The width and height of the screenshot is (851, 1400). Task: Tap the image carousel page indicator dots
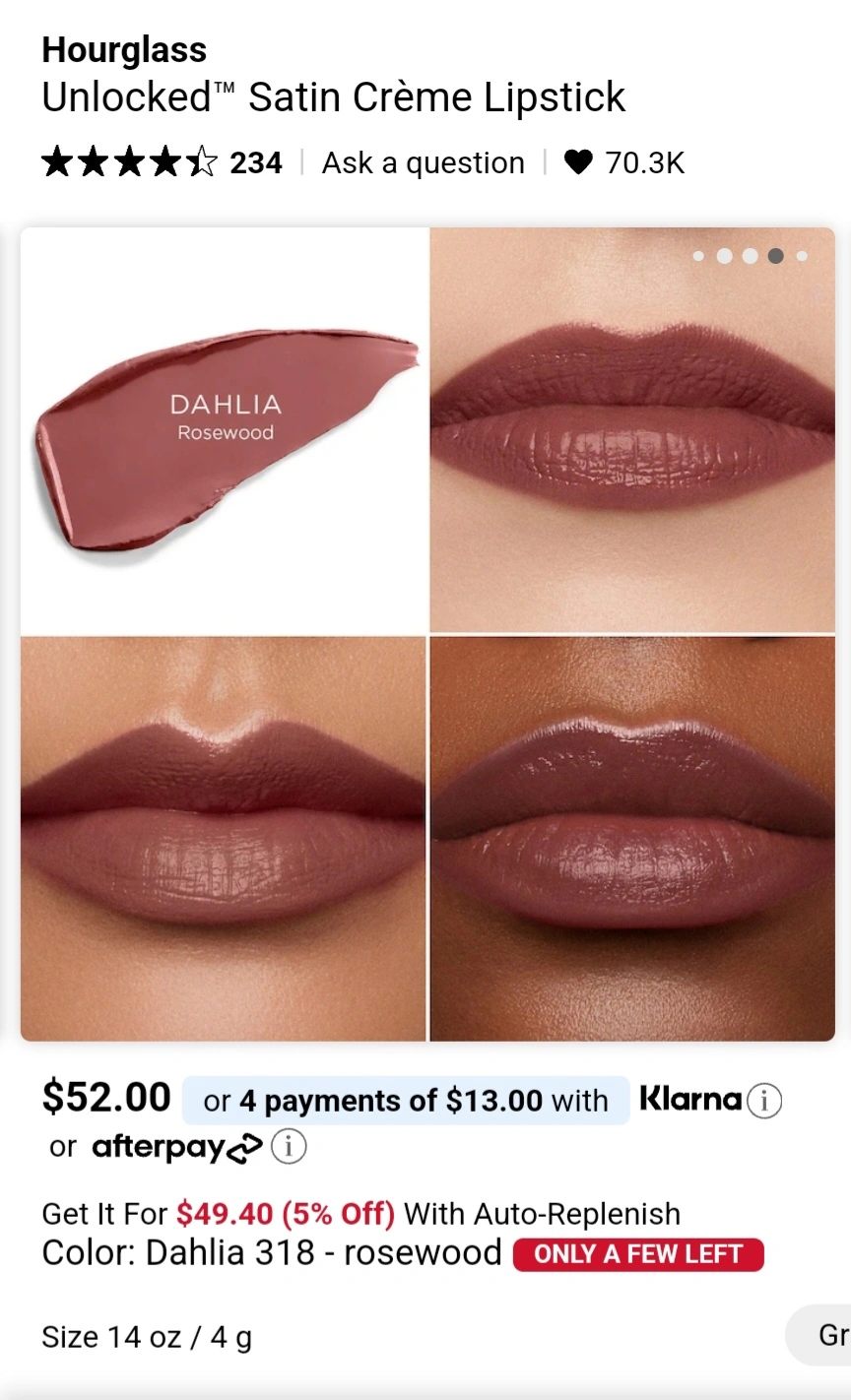coord(751,256)
